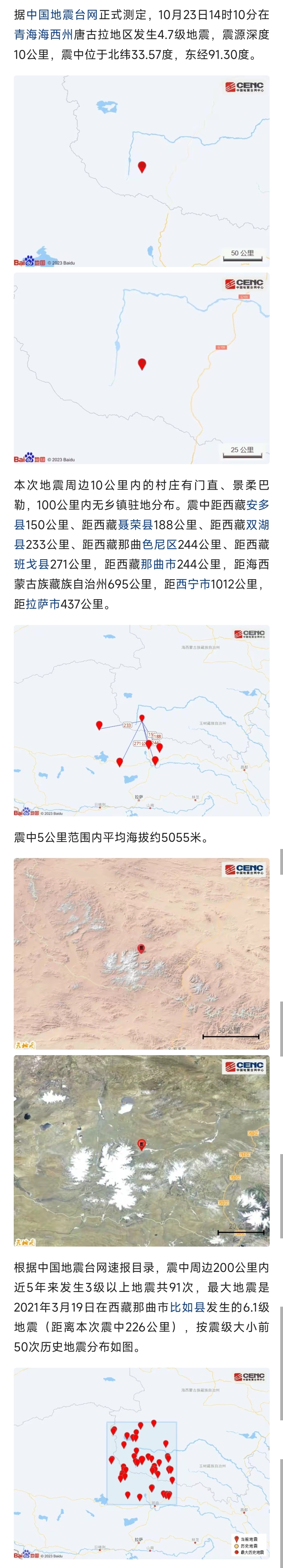This screenshot has height=1568, width=283.
Task: View the 25公里 scale epicenter map image
Action: [x=141, y=368]
